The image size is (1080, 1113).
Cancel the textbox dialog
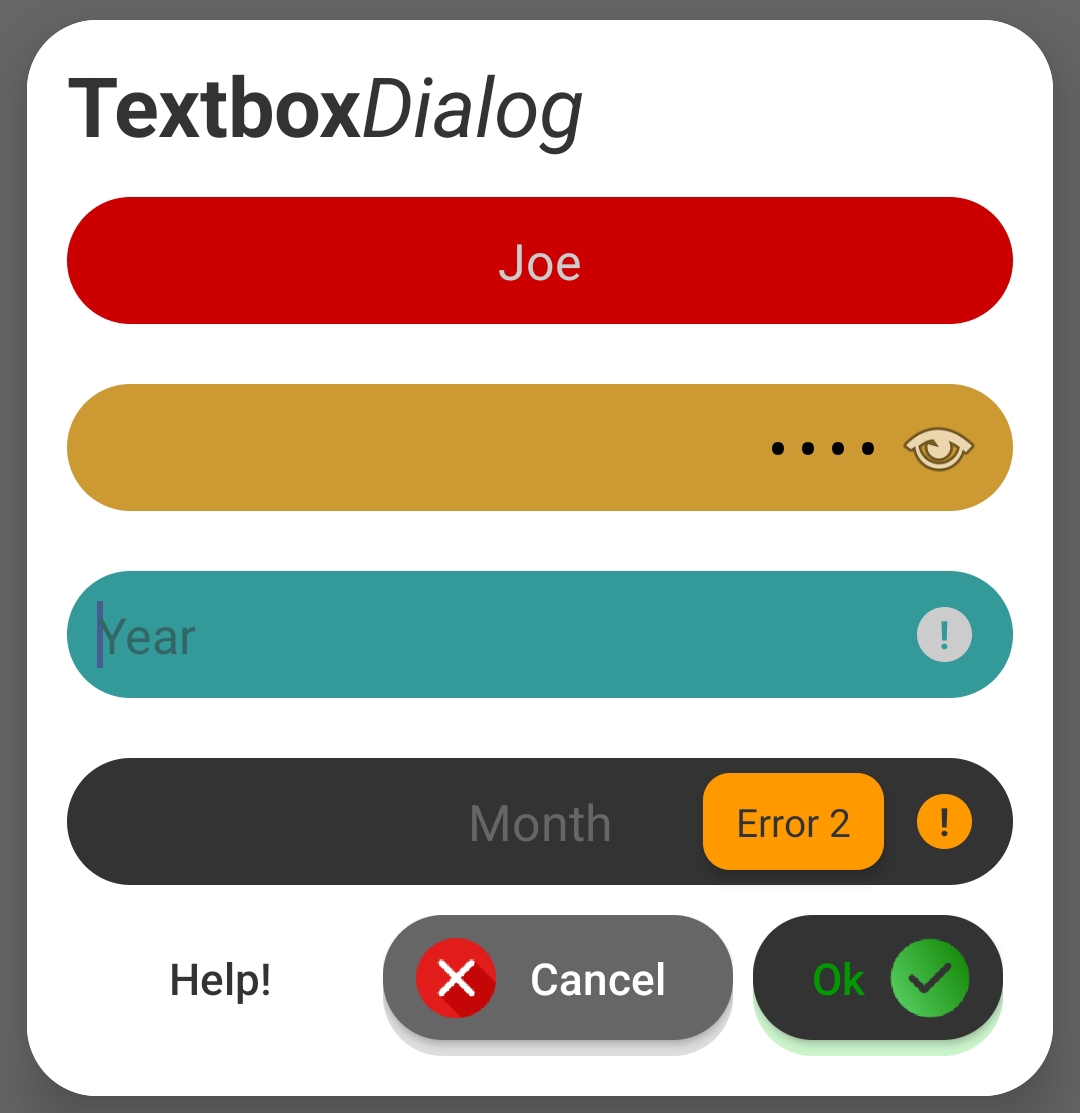tap(557, 978)
